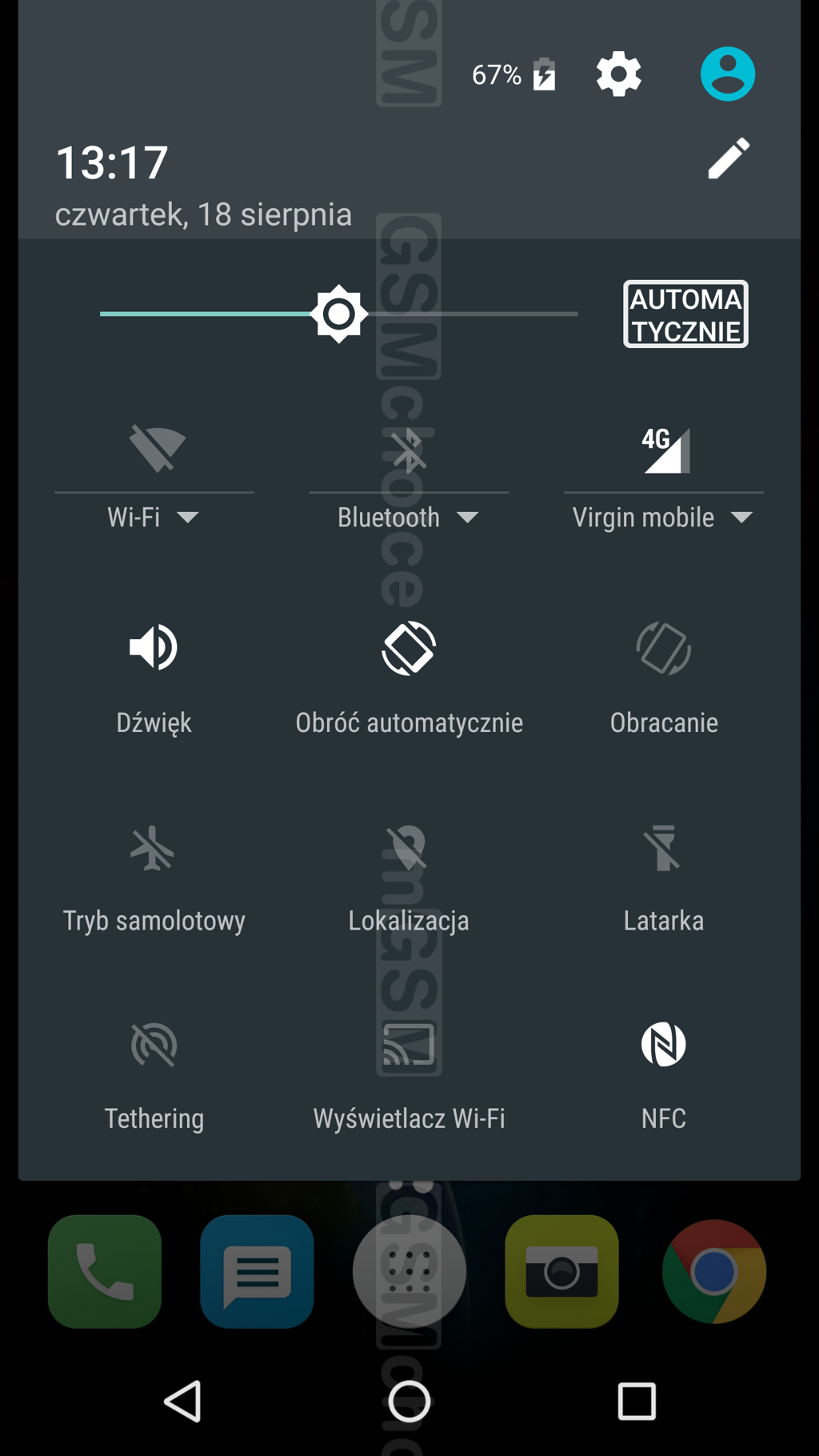Toggle the Dźwięk sound tile
Viewport: 819px width, 1456px height.
click(x=154, y=648)
